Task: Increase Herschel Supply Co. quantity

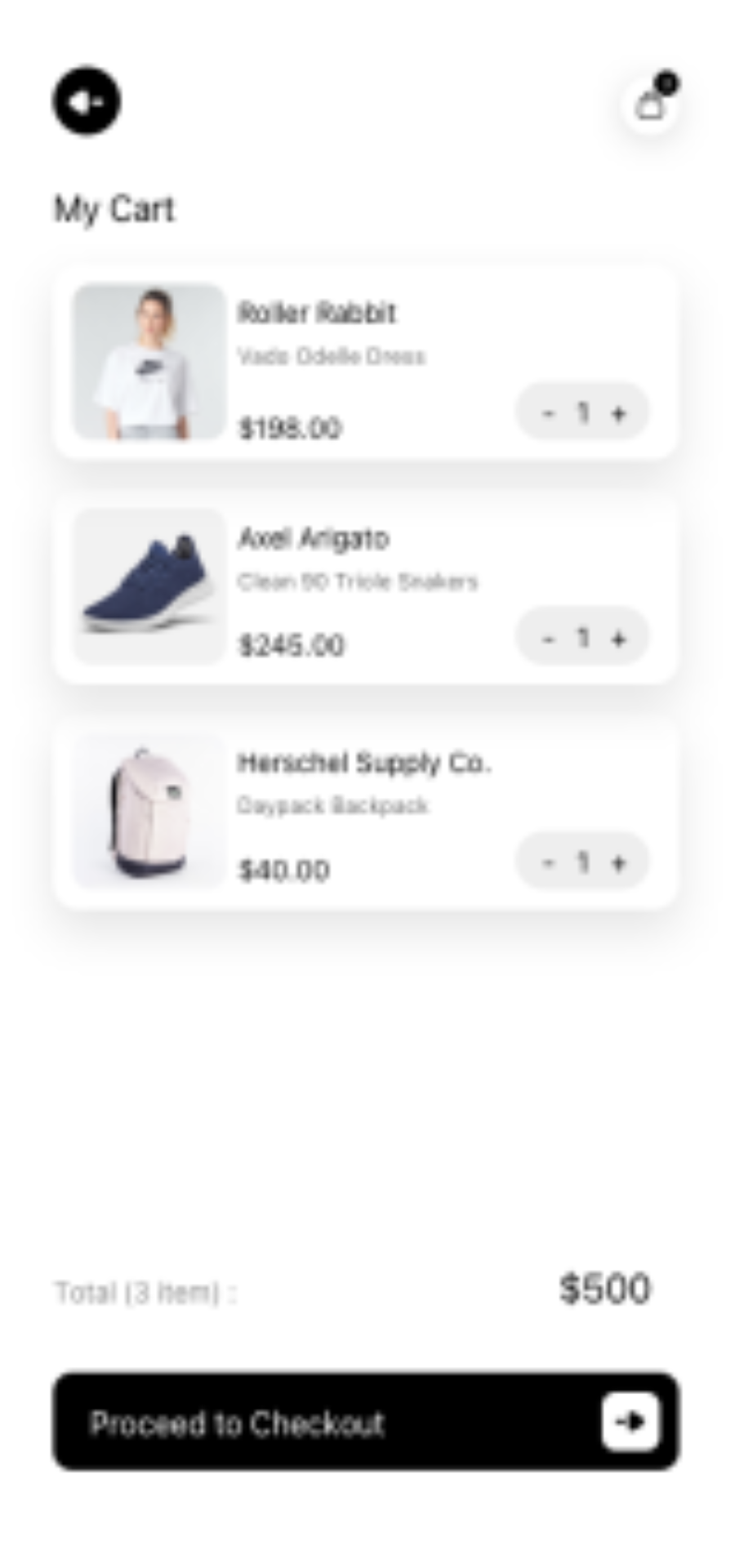Action: pos(618,862)
